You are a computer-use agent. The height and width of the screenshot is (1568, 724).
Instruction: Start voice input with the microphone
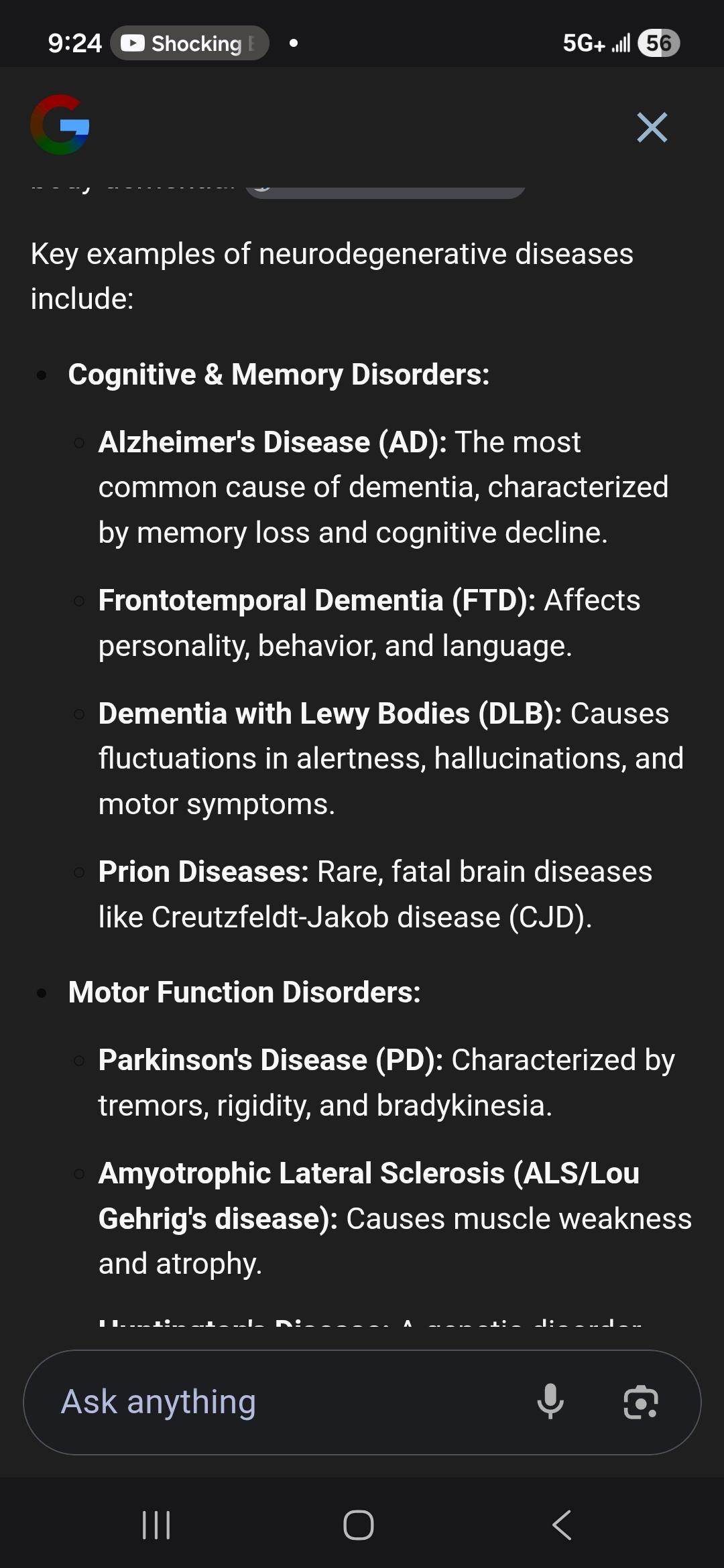pos(550,1402)
